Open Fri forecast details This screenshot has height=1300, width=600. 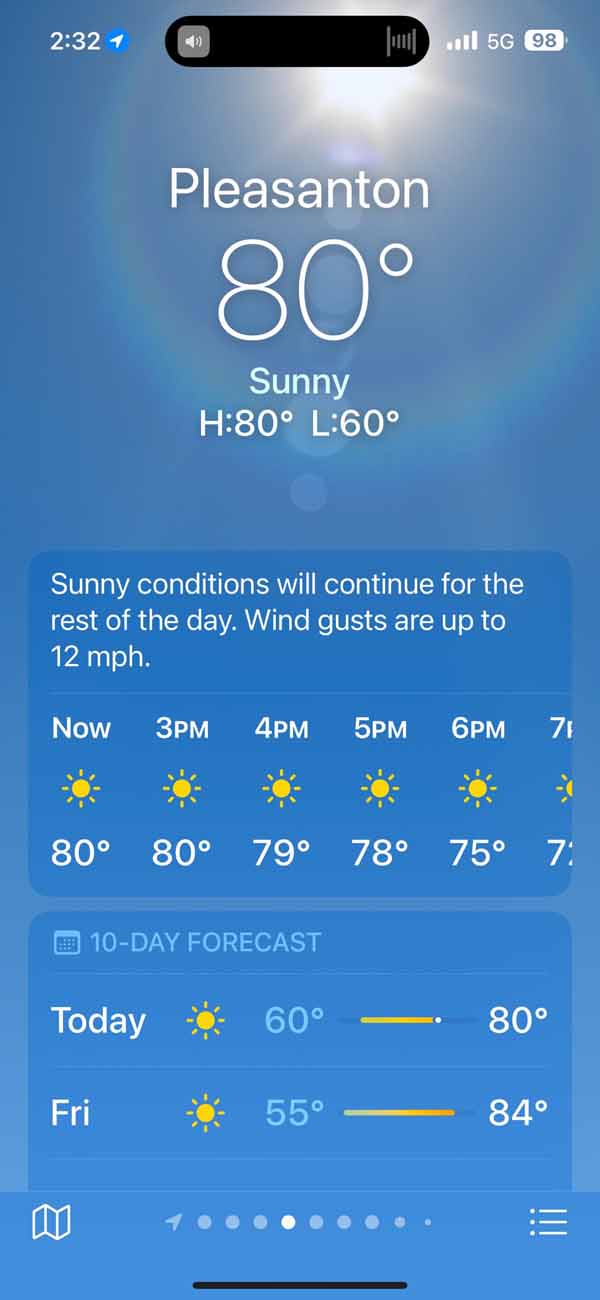click(300, 1112)
